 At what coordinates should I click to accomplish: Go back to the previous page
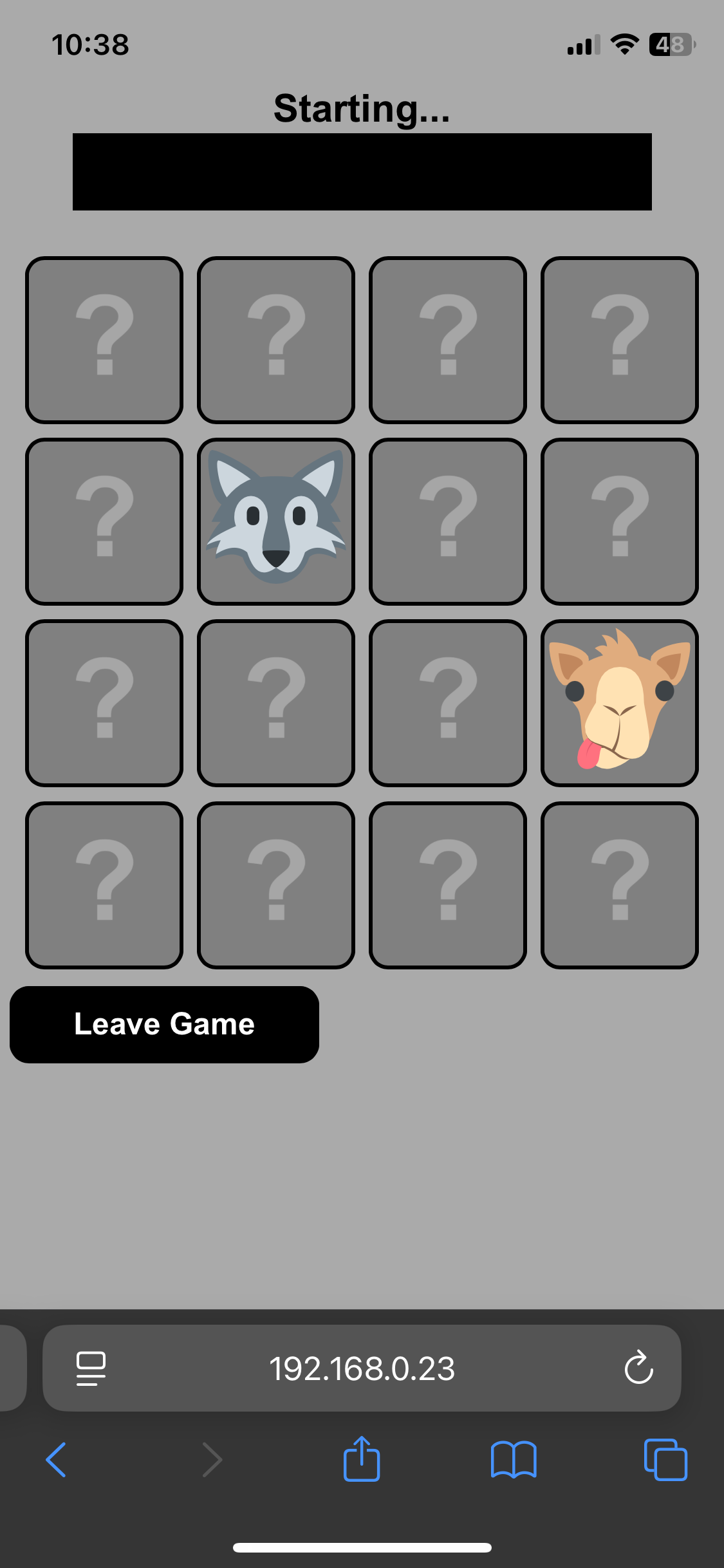click(x=57, y=1459)
